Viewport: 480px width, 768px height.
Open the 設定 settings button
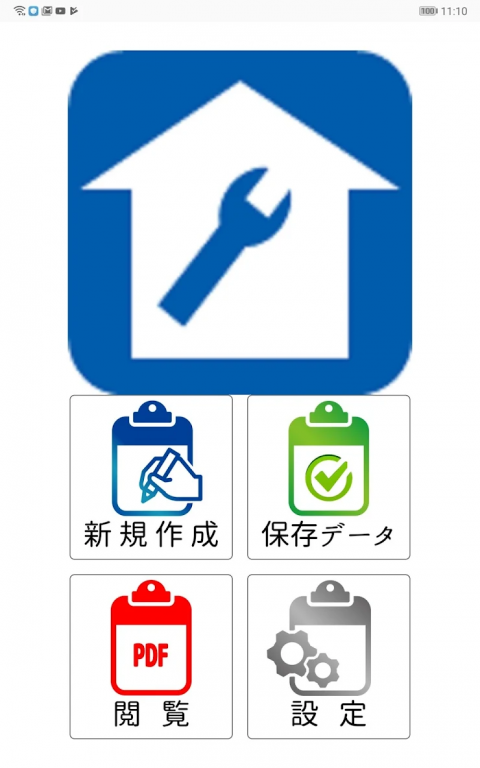point(329,656)
